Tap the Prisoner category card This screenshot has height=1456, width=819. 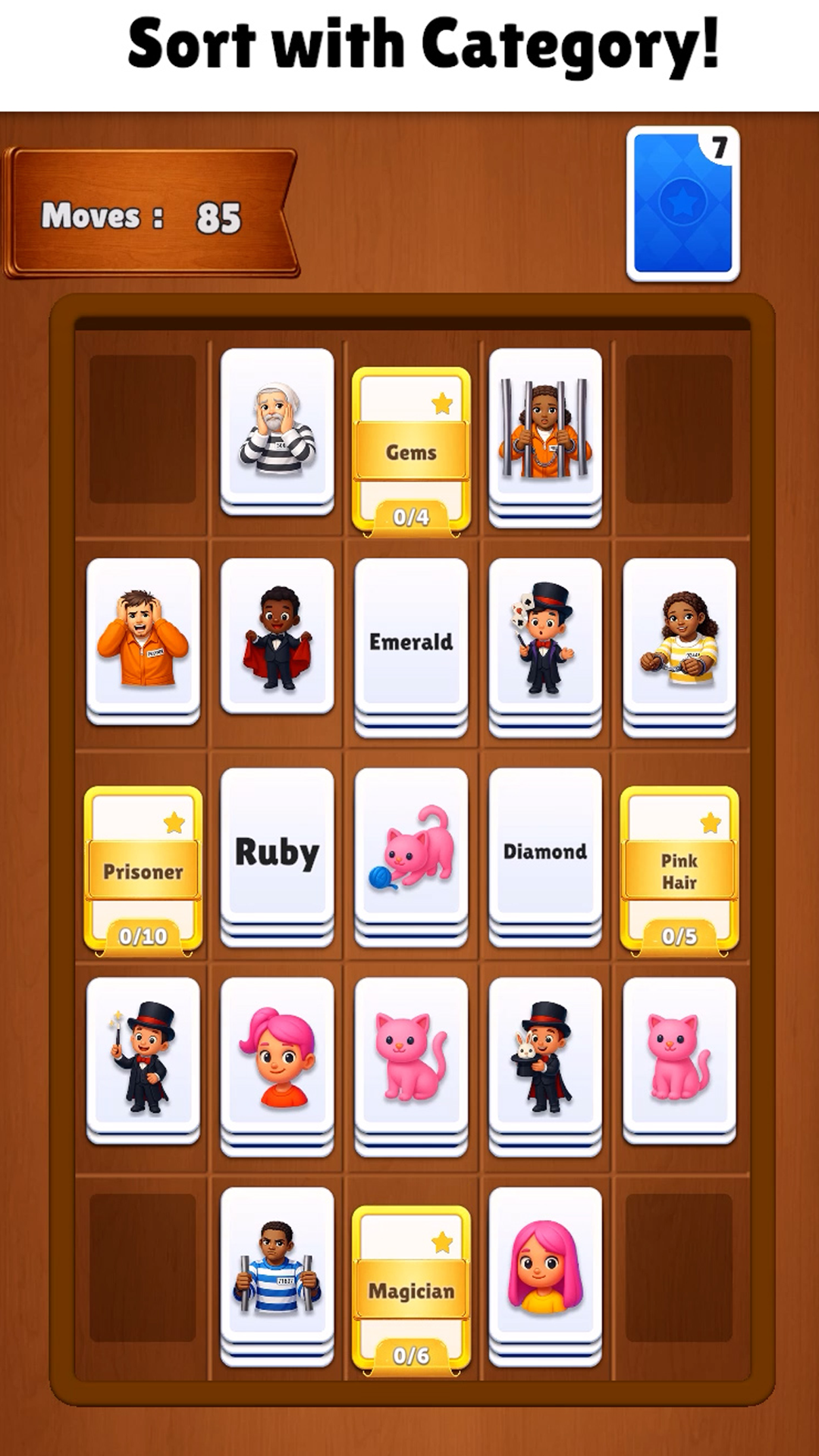coord(143,871)
